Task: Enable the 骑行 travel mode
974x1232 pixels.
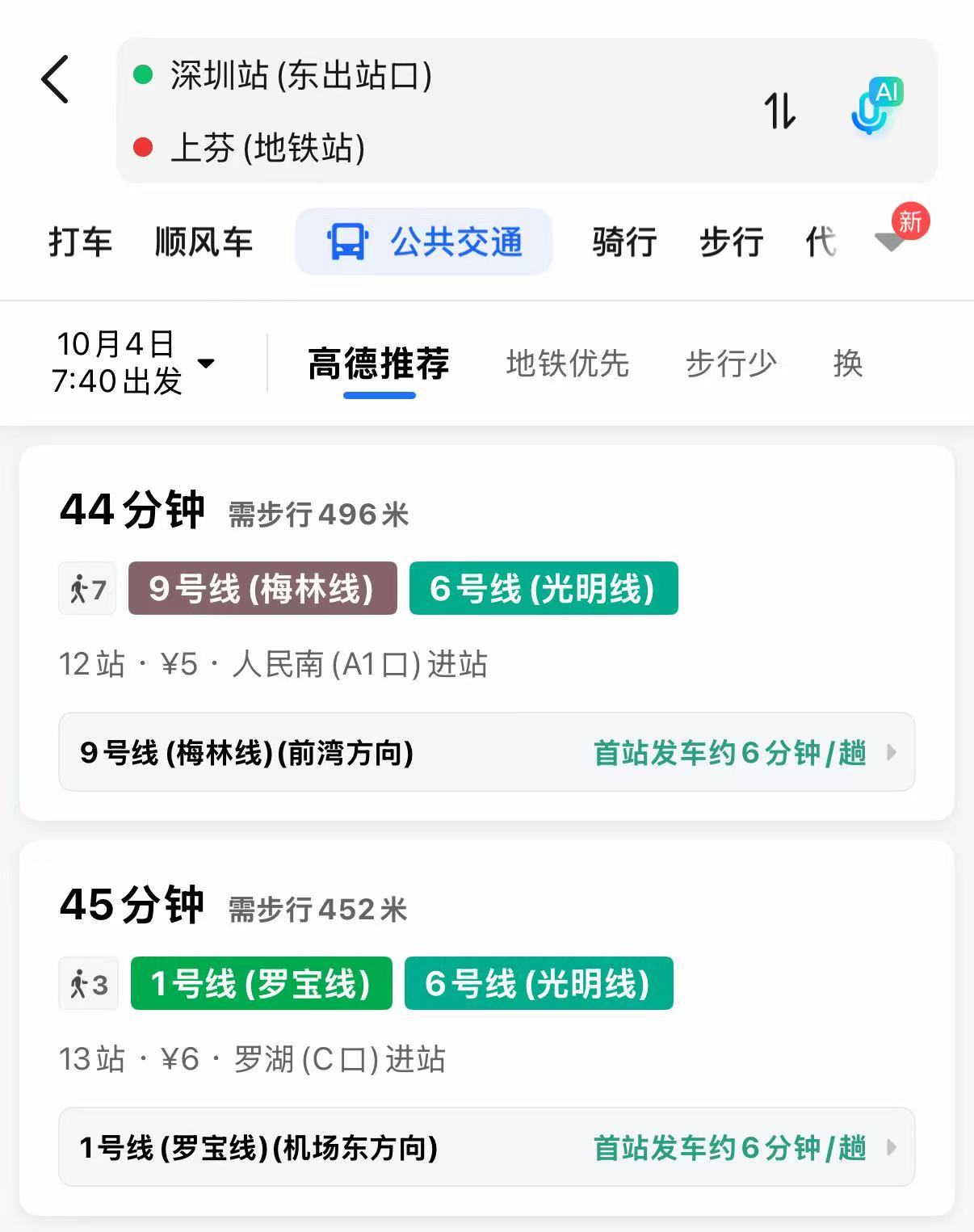Action: pyautogui.click(x=623, y=241)
